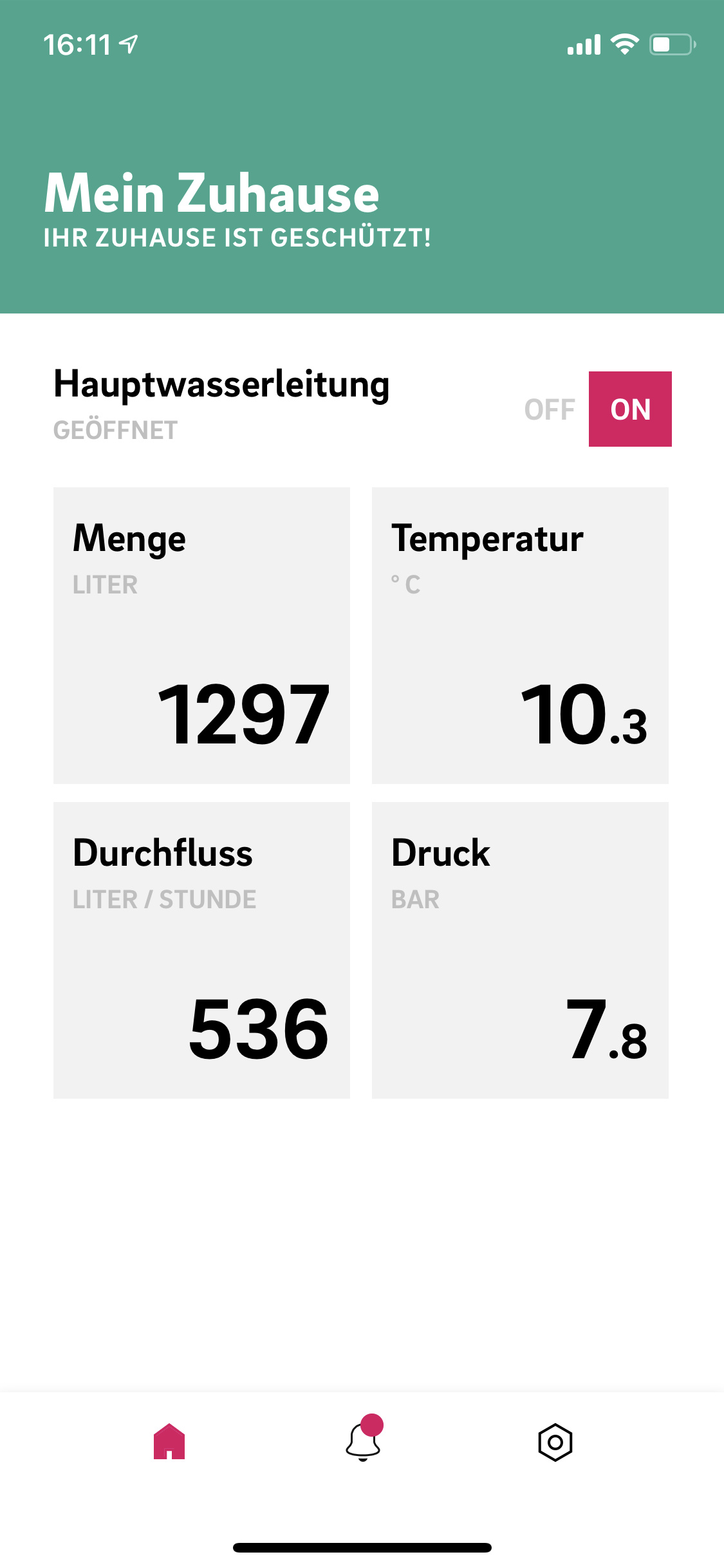724x1568 pixels.
Task: Go to the home tab
Action: coord(169,1442)
